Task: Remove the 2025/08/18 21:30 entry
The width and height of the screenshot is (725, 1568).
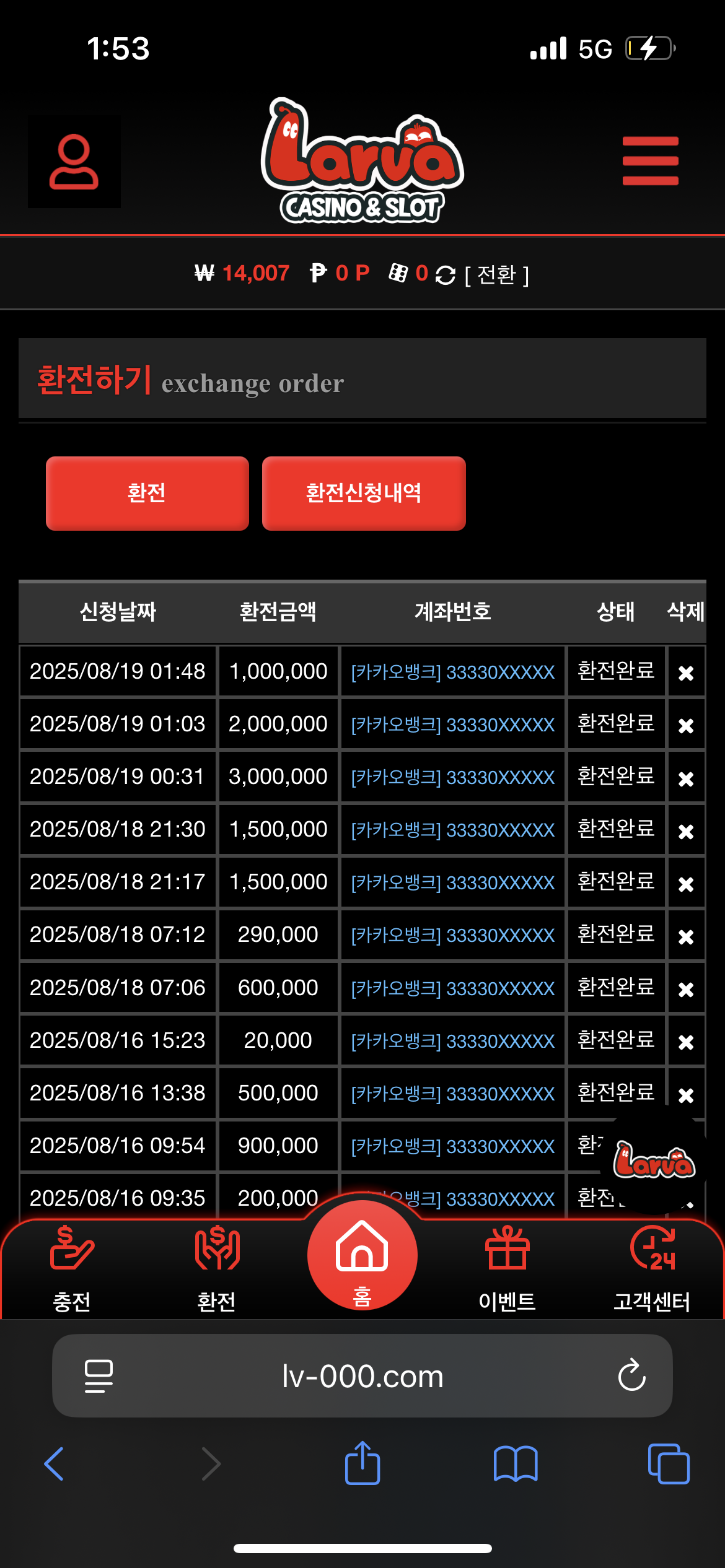Action: click(685, 830)
